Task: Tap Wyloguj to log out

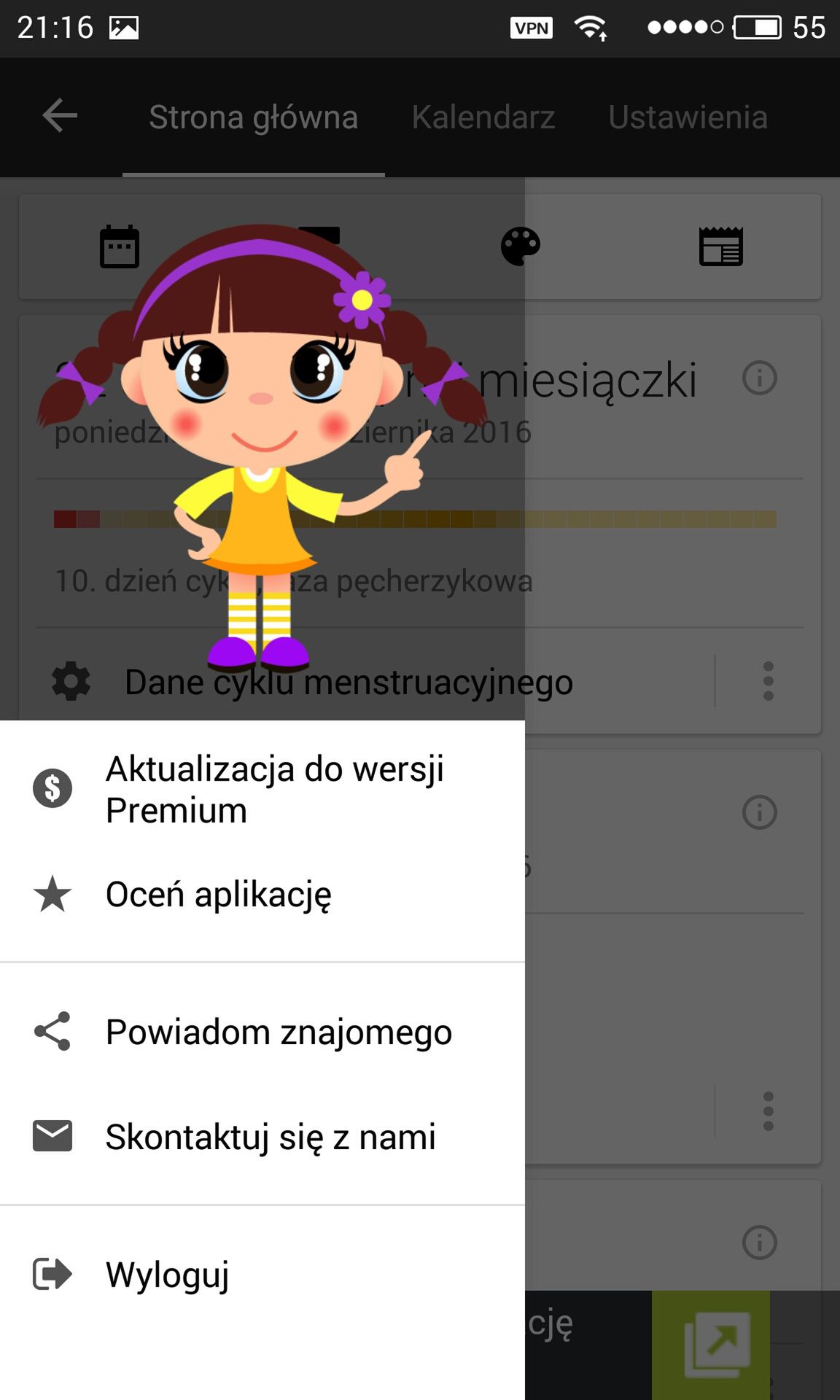Action: click(262, 1275)
